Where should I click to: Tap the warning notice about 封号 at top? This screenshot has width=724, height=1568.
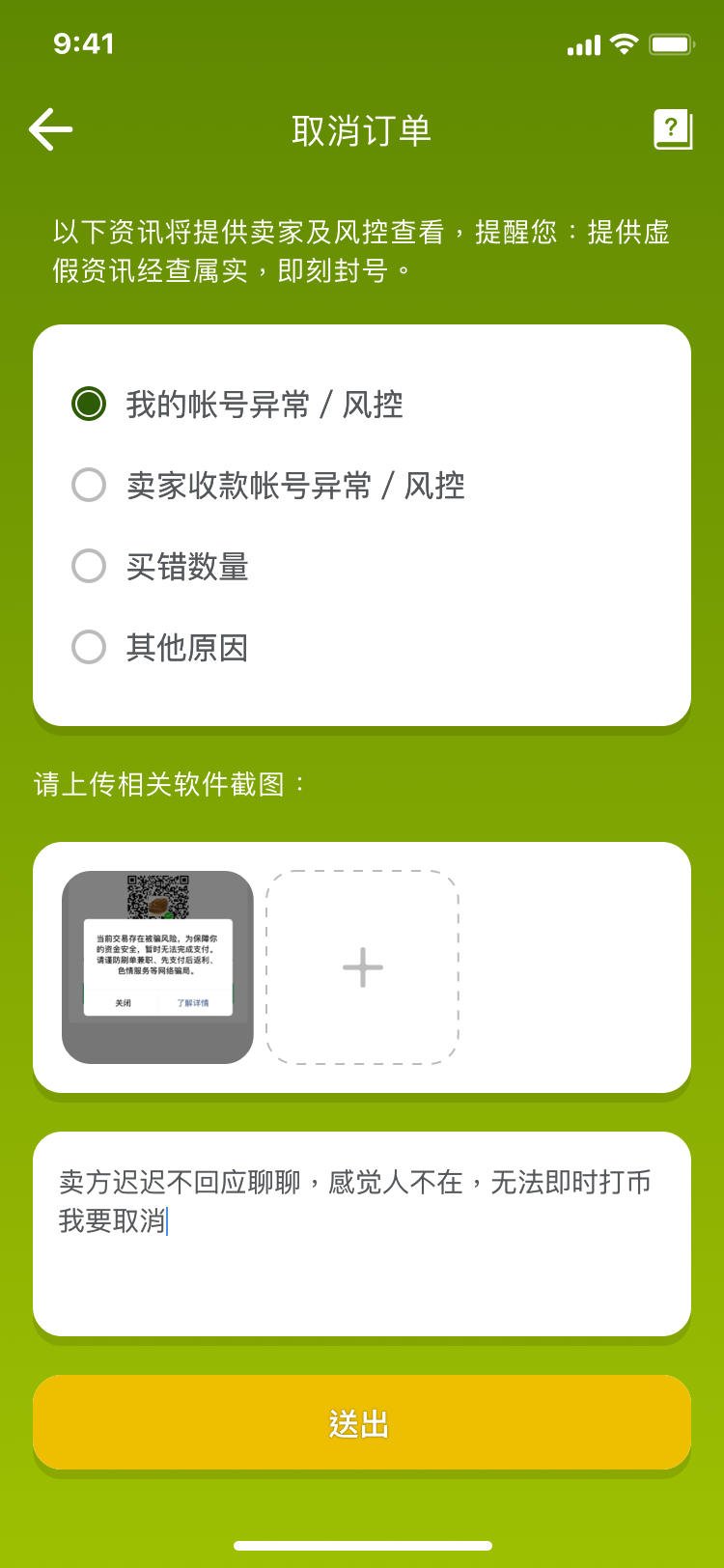(x=361, y=249)
